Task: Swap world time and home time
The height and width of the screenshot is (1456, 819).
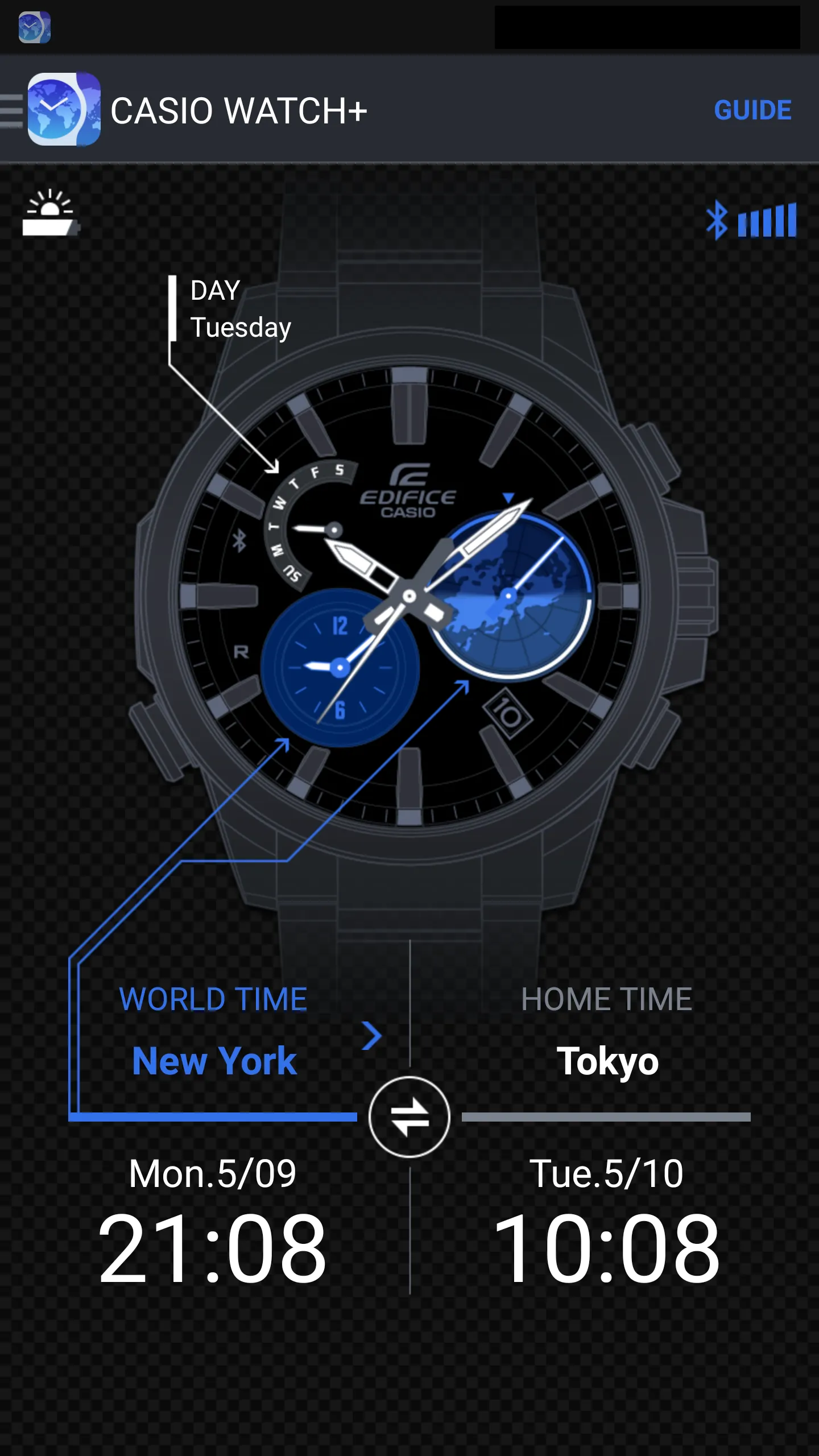Action: [409, 1116]
